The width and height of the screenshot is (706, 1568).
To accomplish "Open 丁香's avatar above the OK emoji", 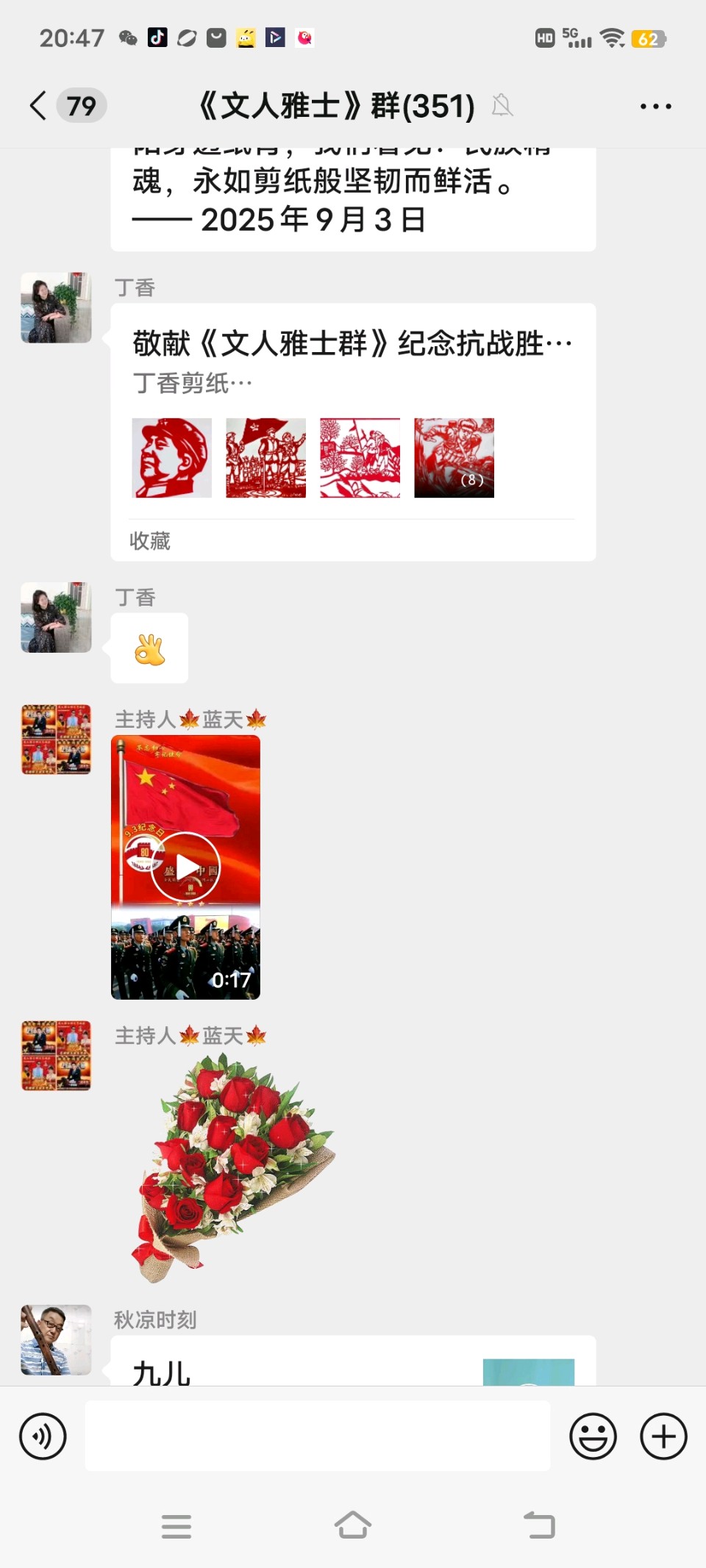I will click(x=56, y=617).
